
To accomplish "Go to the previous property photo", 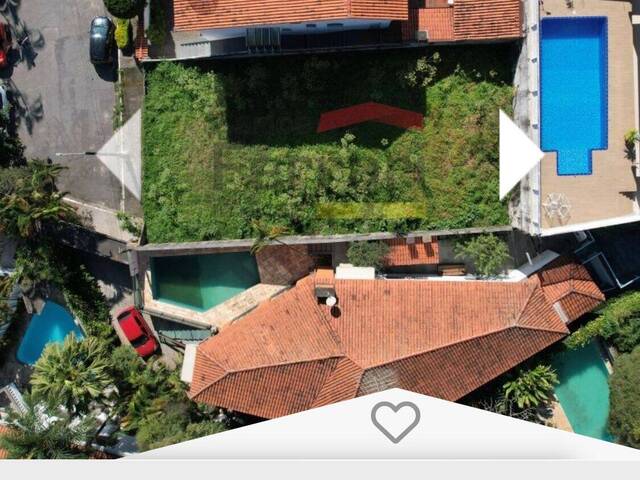I will 123,154.
